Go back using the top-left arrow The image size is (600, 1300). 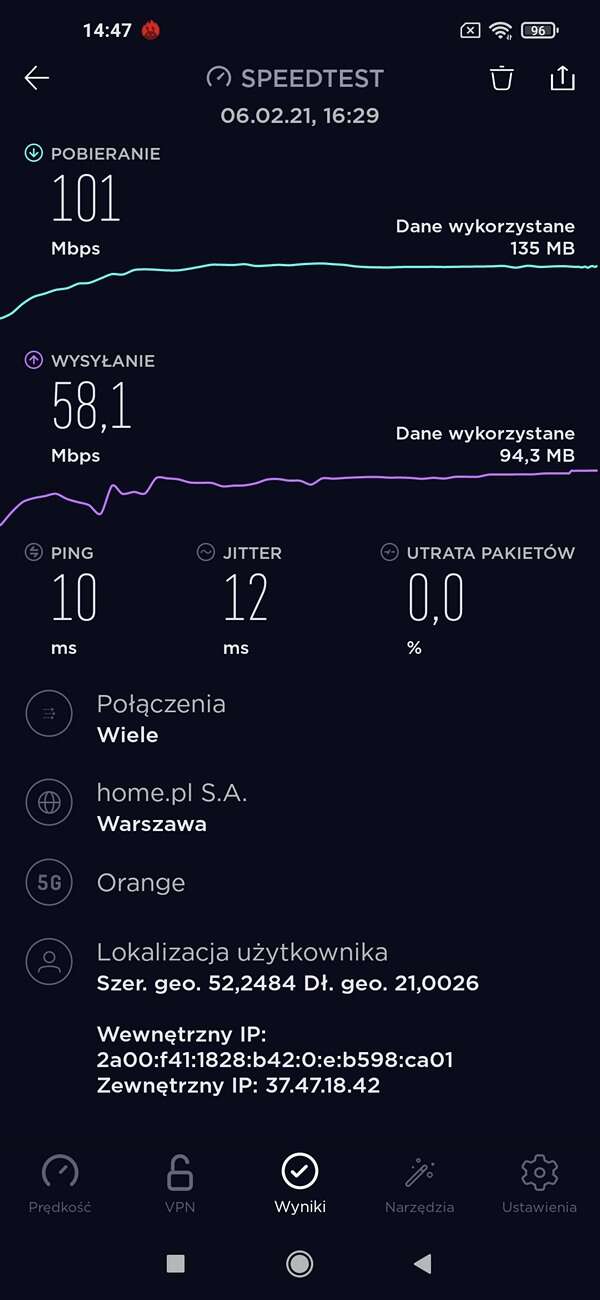point(37,78)
